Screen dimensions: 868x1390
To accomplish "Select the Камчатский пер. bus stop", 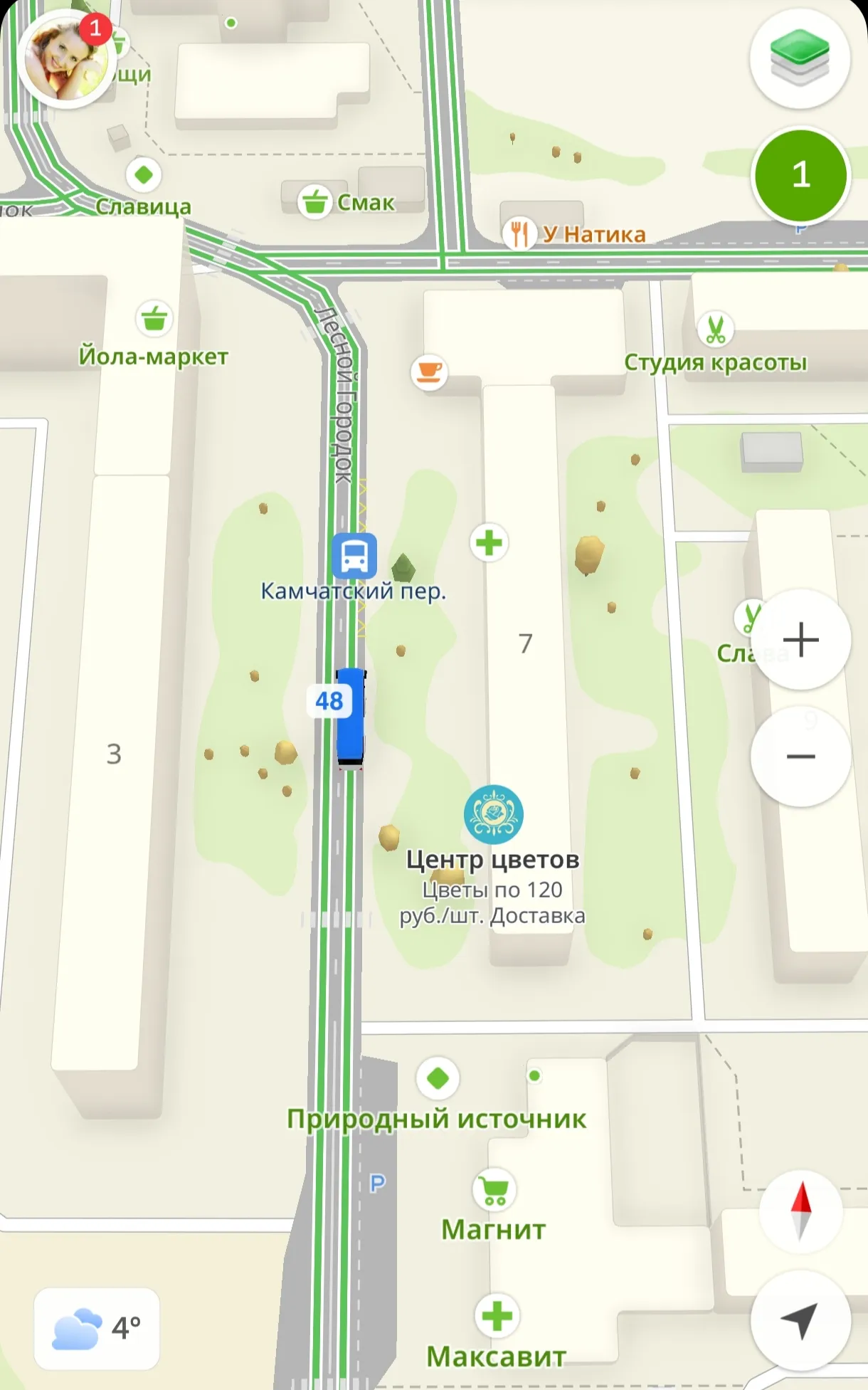I will tap(354, 556).
